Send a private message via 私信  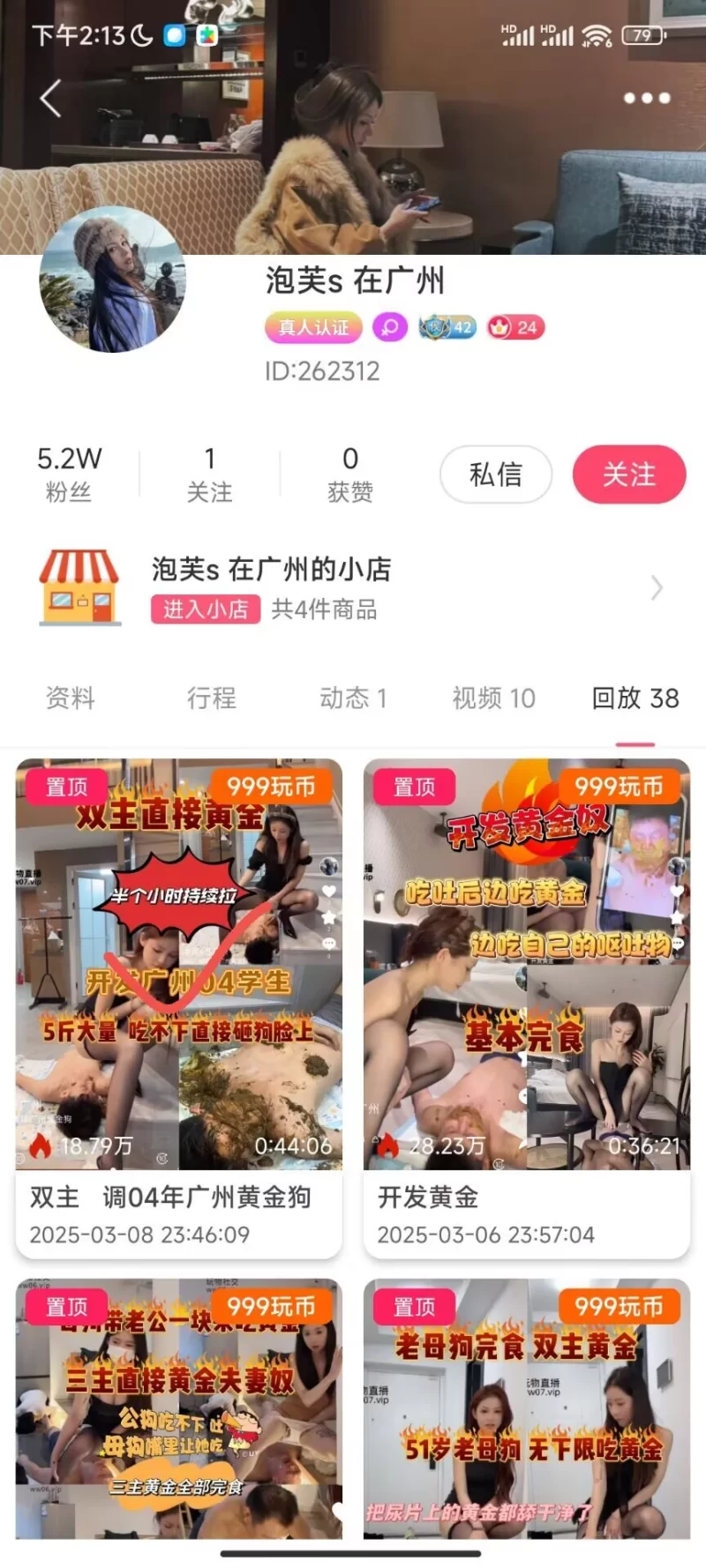click(x=496, y=474)
